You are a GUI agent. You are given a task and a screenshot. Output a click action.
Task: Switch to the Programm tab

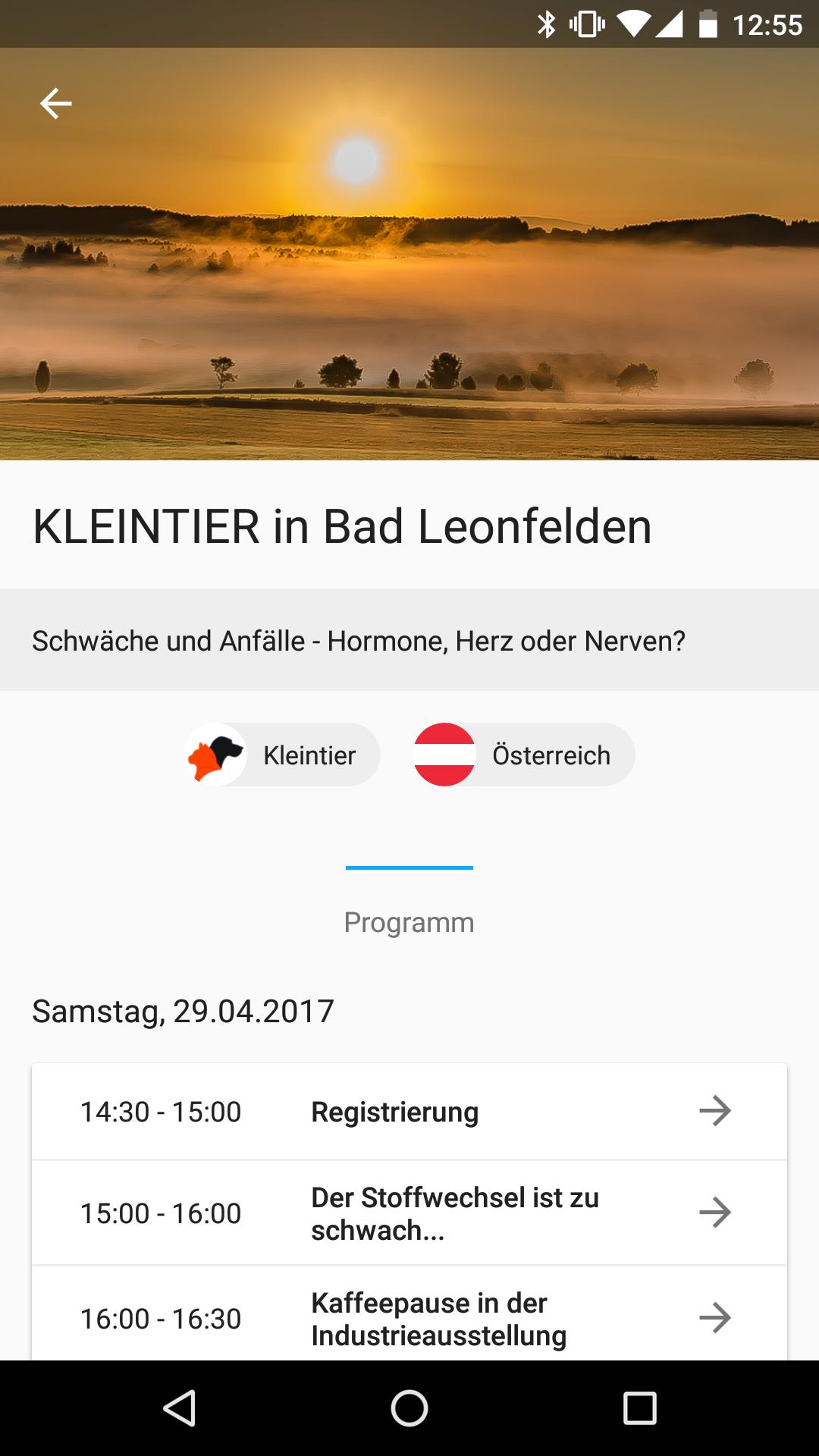click(409, 921)
